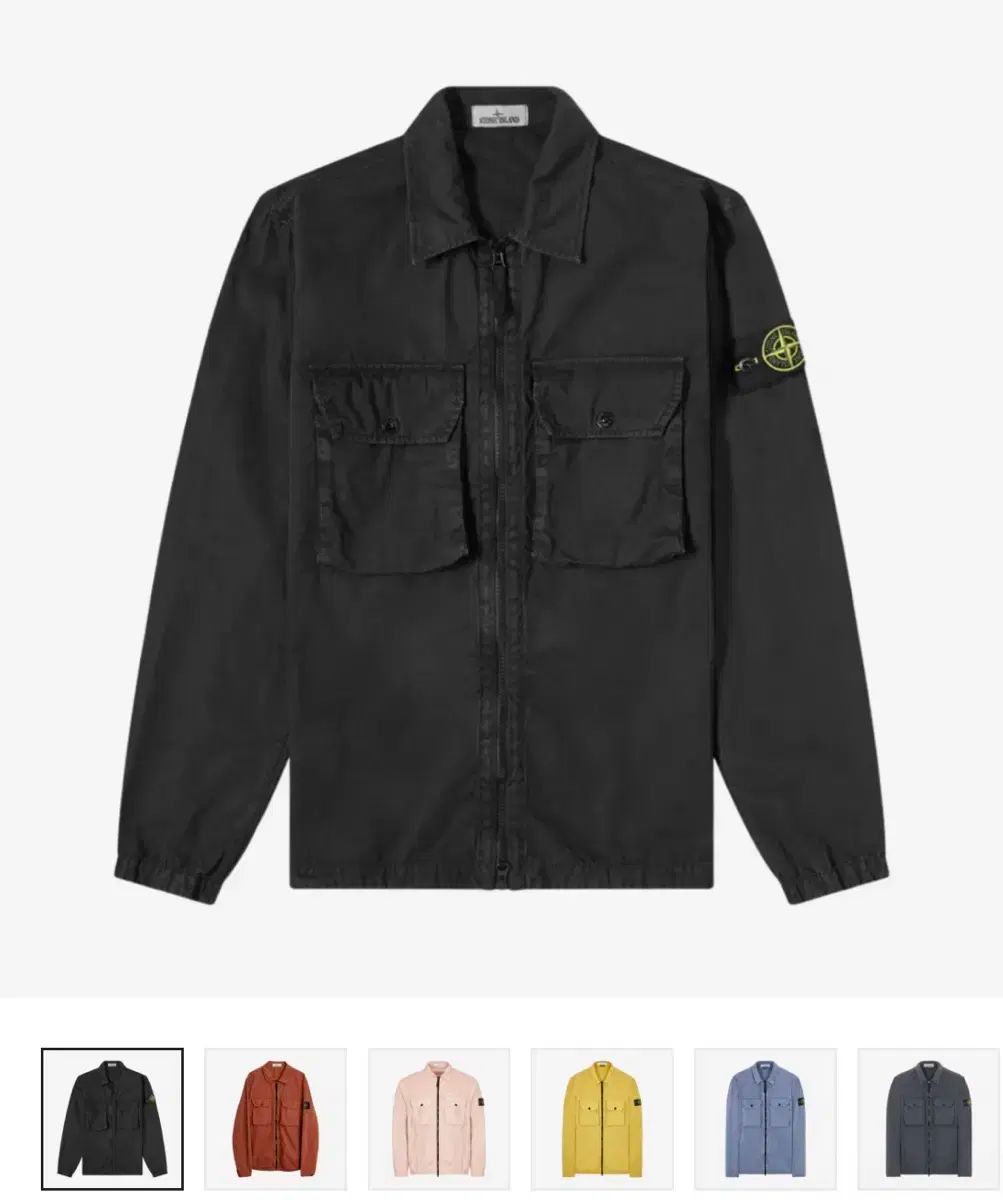
Task: Select the black jacket thumbnail
Action: pyautogui.click(x=112, y=1118)
